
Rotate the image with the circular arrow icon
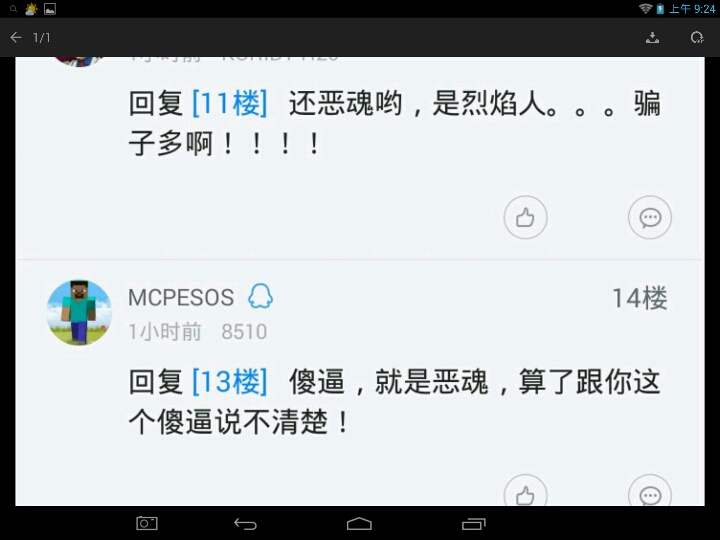[697, 38]
